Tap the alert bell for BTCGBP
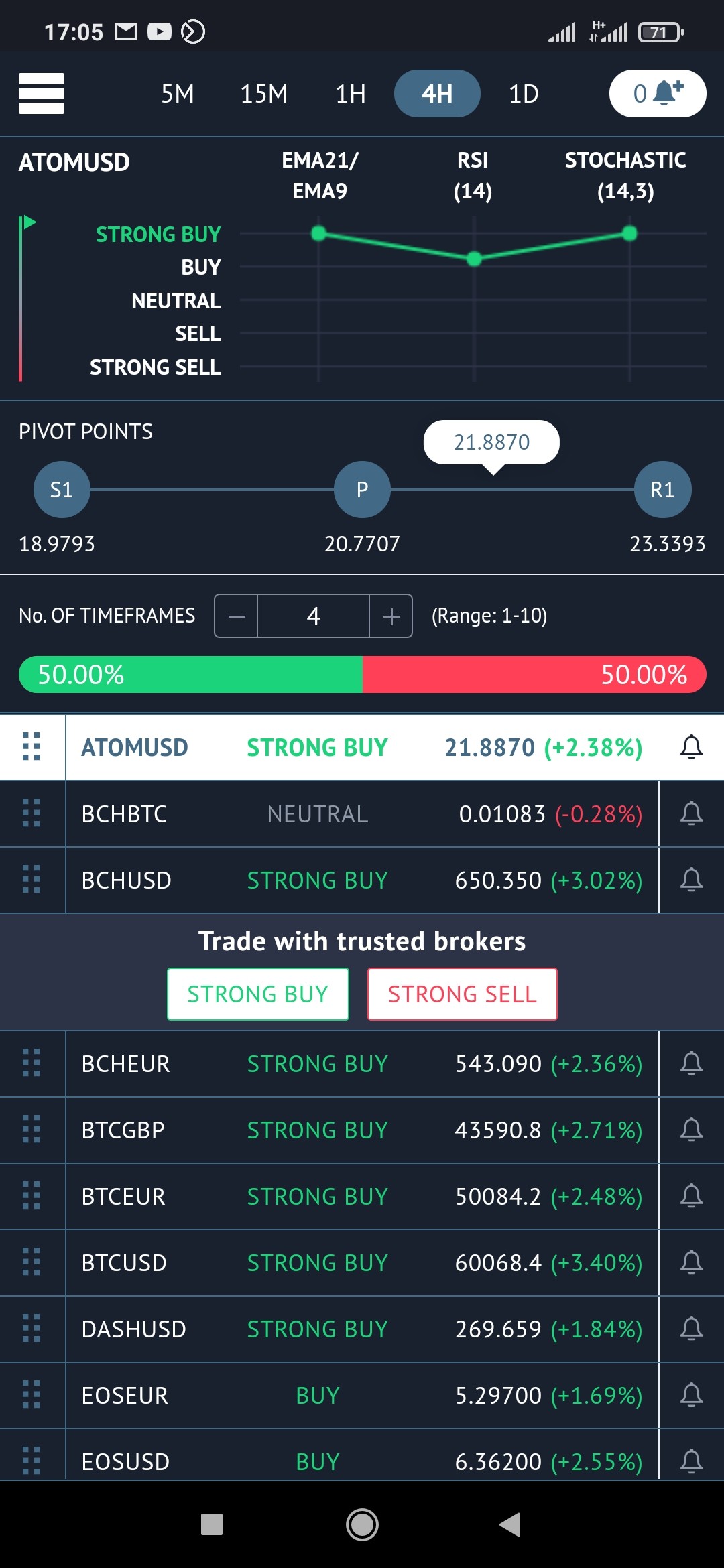The width and height of the screenshot is (724, 1568). click(x=691, y=1130)
